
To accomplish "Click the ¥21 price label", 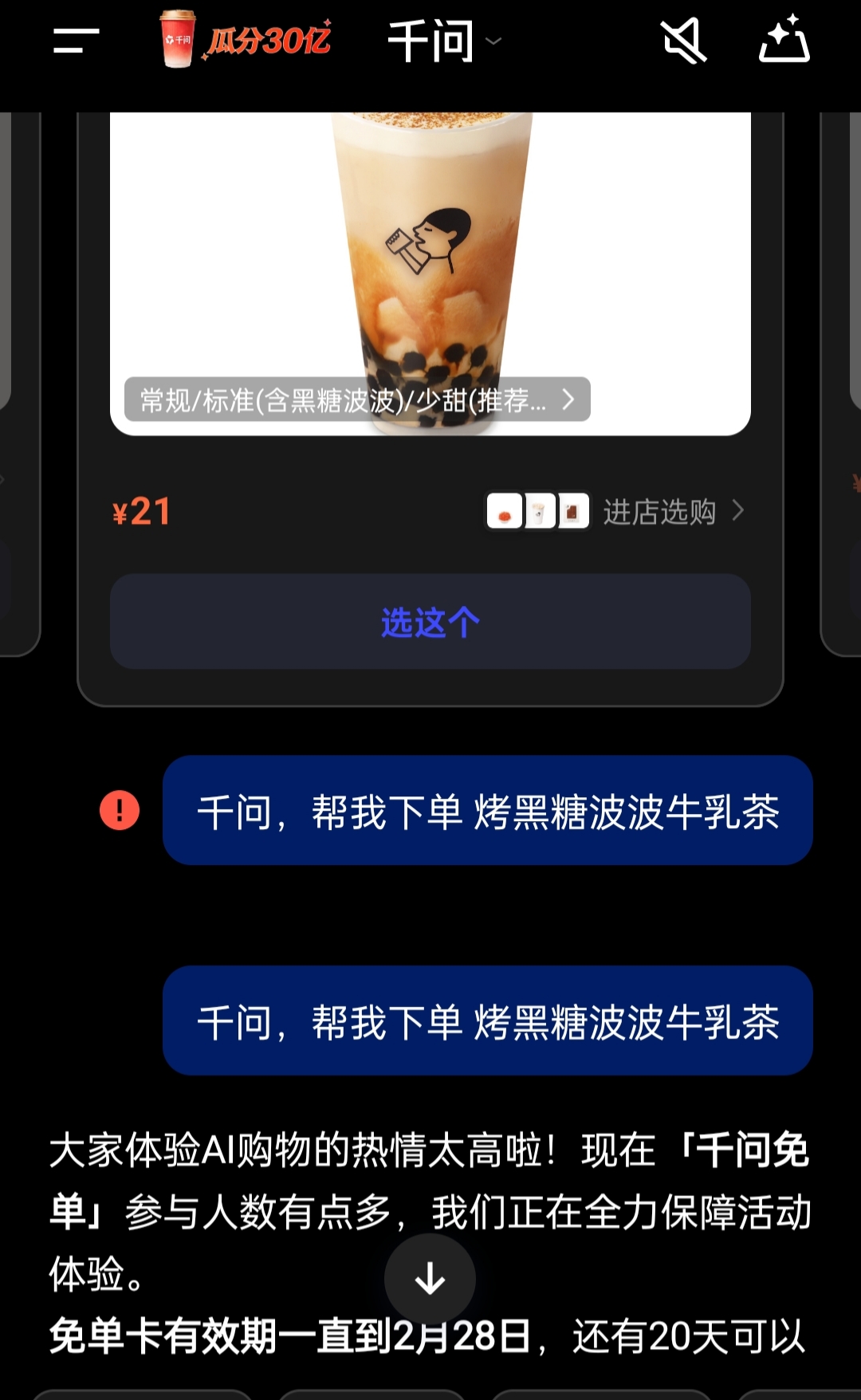I will point(142,513).
